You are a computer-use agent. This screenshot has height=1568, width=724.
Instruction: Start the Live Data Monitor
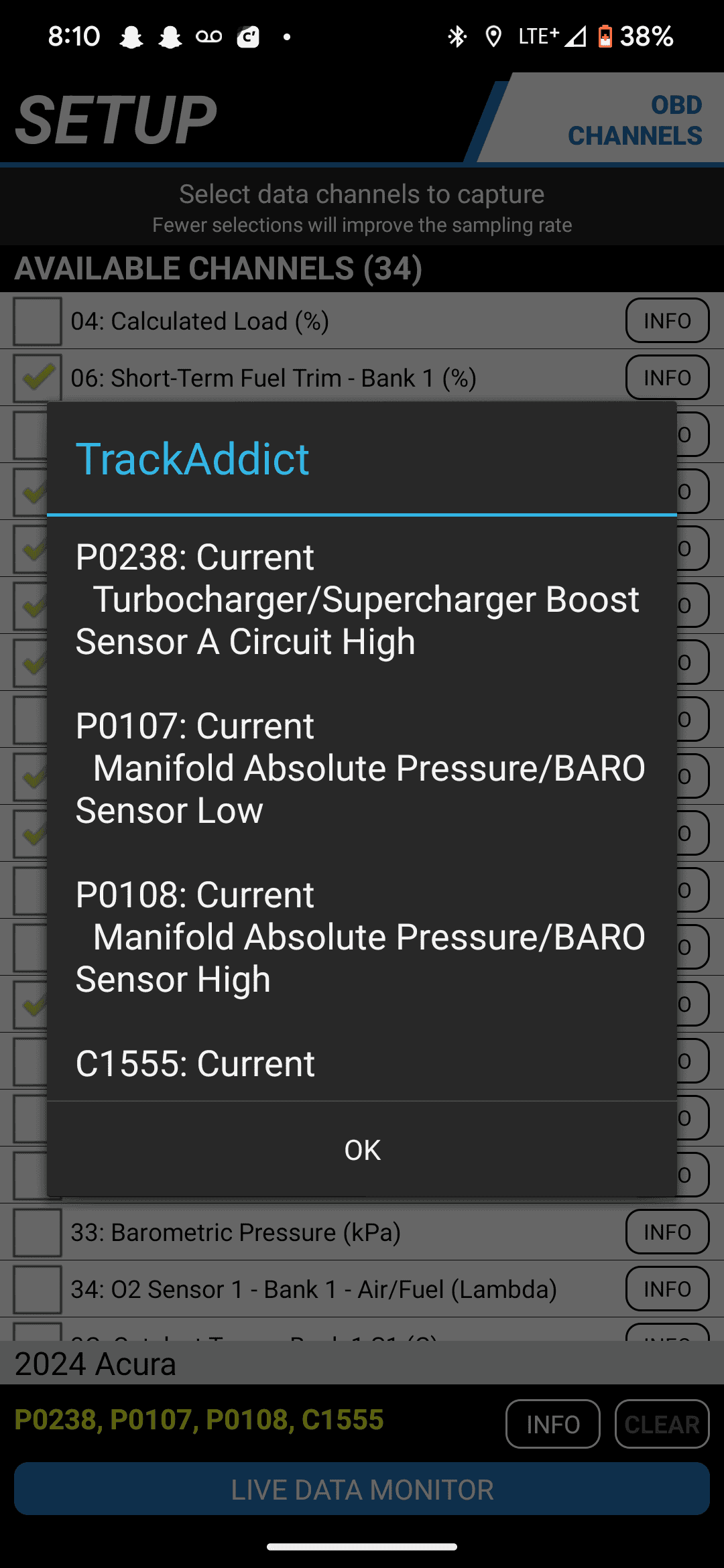(x=362, y=1490)
